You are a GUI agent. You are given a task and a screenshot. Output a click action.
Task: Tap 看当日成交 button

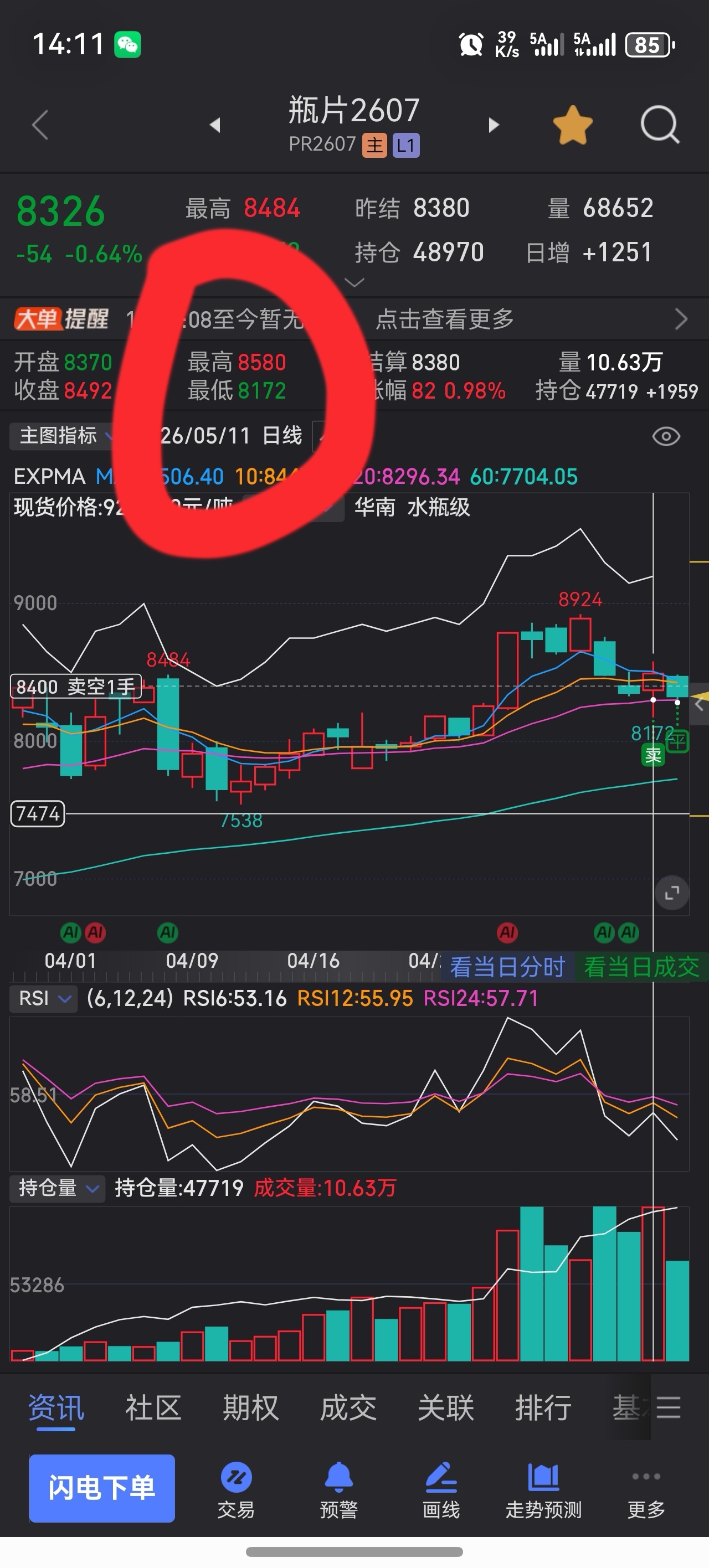[x=641, y=967]
